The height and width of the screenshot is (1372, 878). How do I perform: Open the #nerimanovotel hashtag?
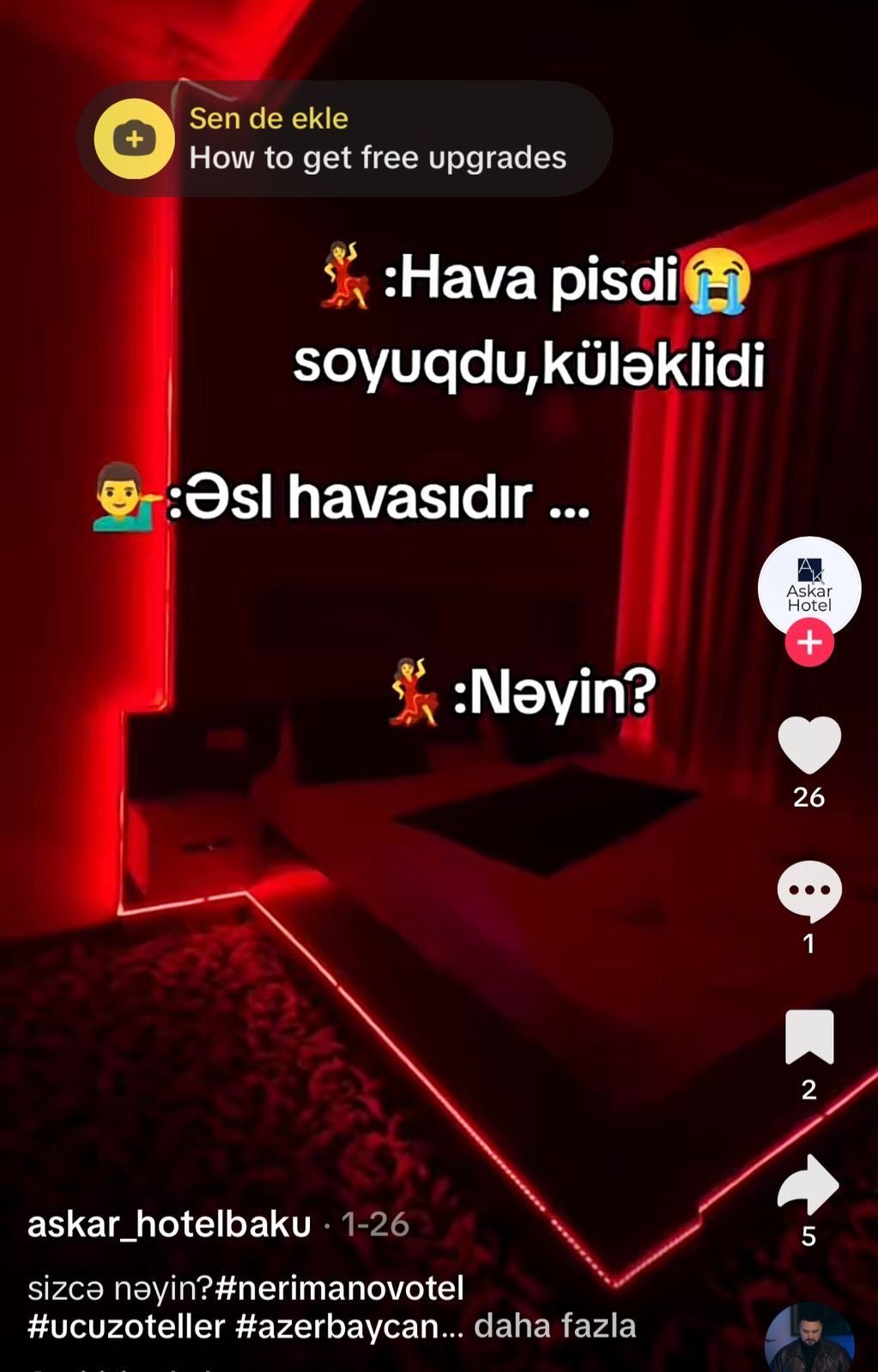coord(339,1288)
